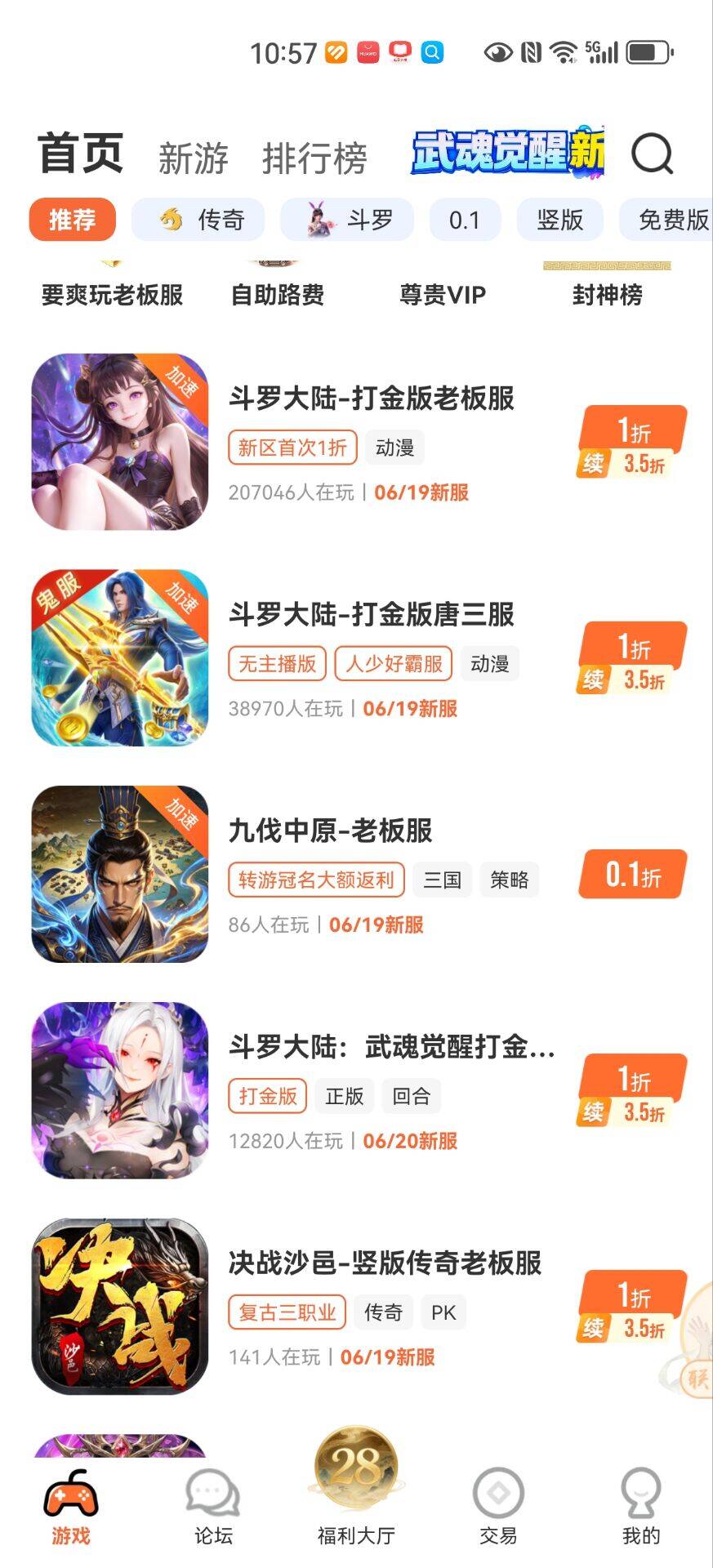Screen dimensions: 713x1568
Task: Open 斗罗大陆-打金版老板服 game
Action: [x=372, y=398]
